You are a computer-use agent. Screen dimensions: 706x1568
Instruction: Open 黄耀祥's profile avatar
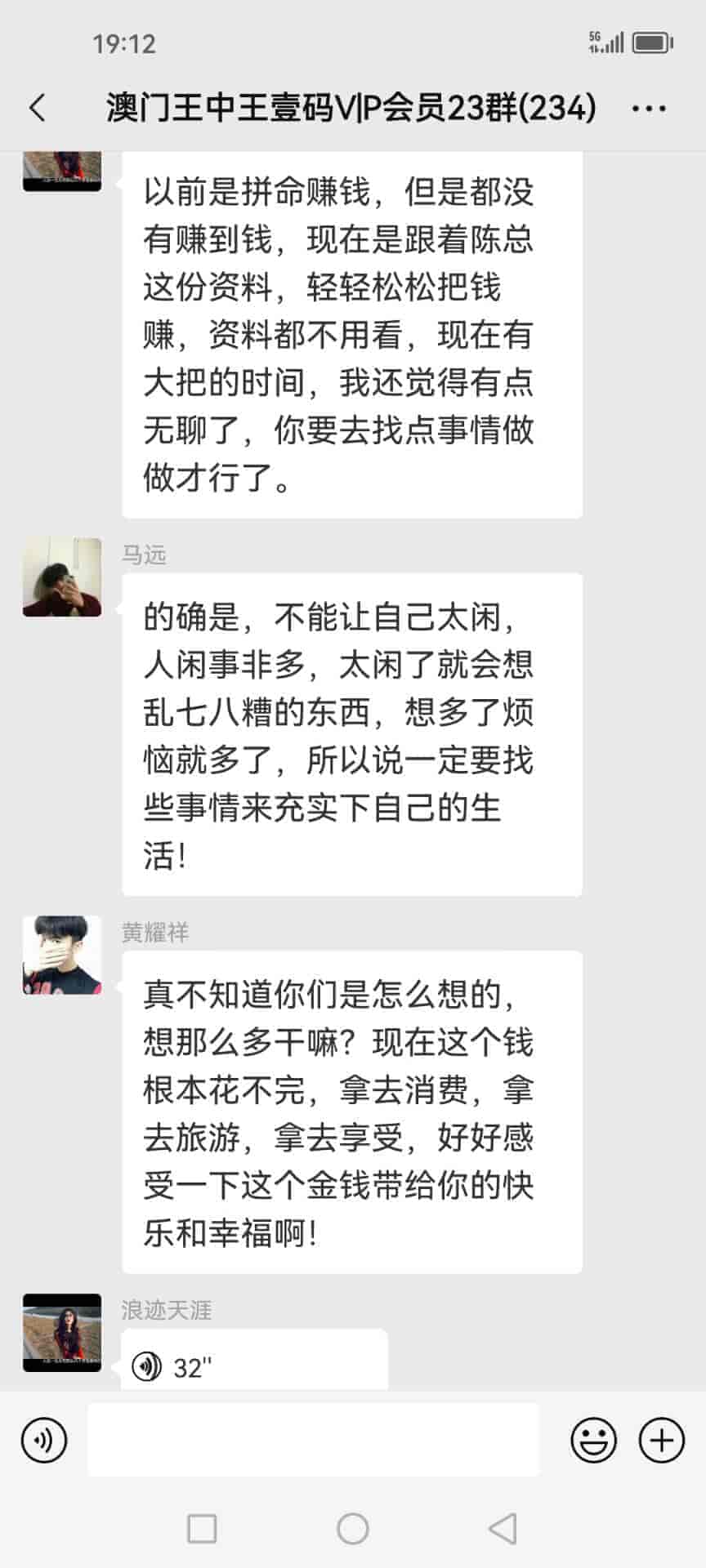tap(62, 955)
